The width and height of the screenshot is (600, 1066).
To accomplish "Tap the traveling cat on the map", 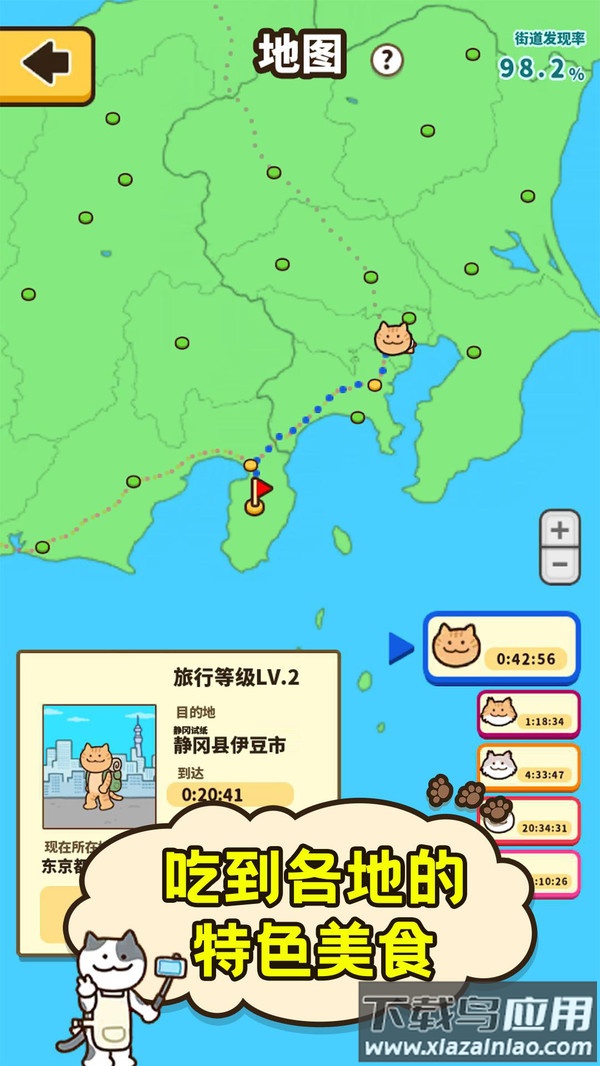I will [x=393, y=338].
